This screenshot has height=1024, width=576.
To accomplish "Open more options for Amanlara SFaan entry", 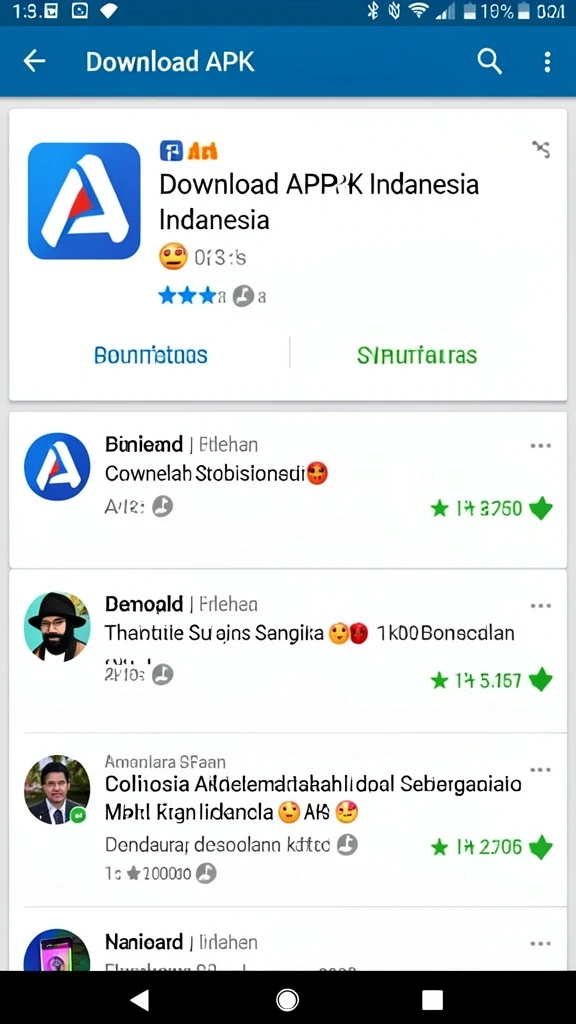I will [x=541, y=770].
